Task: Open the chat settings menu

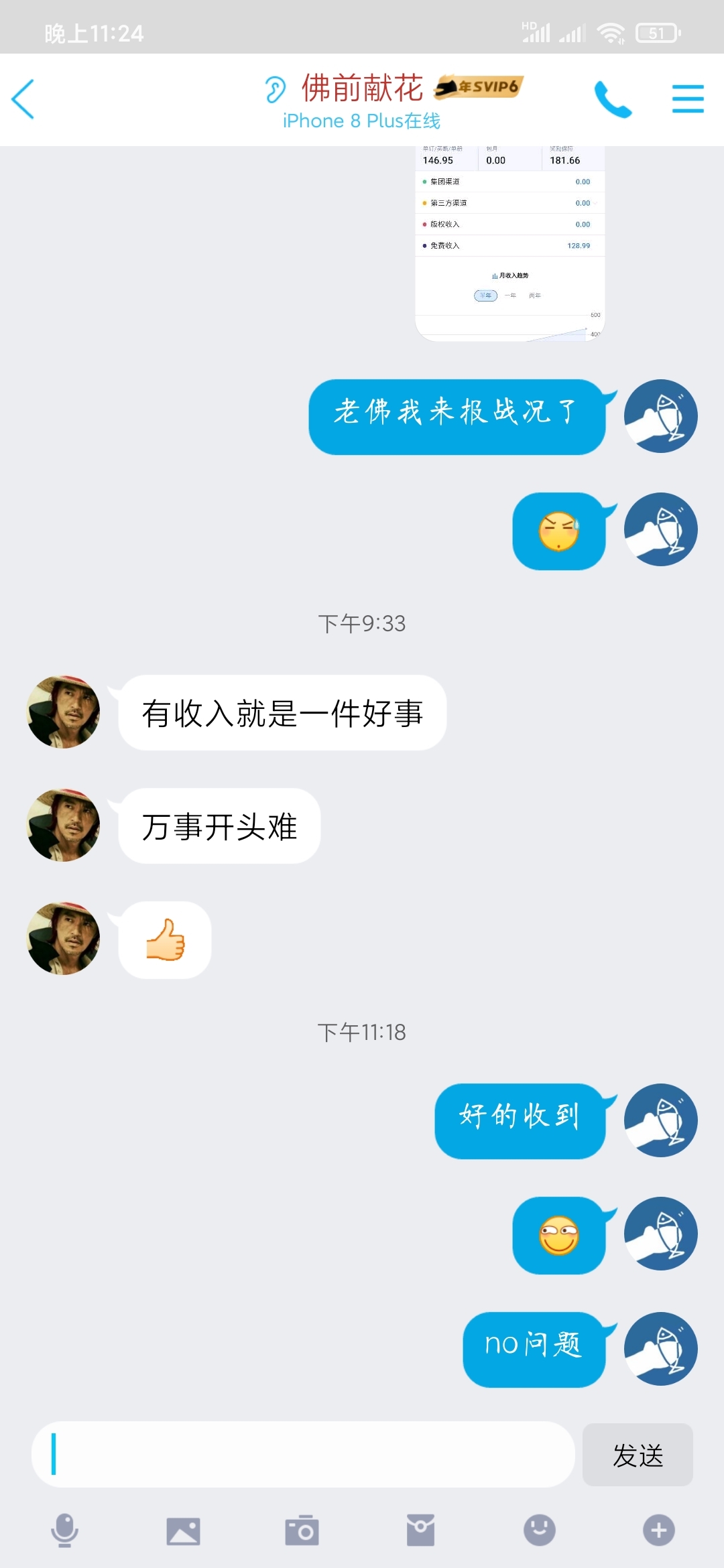Action: pos(688,99)
